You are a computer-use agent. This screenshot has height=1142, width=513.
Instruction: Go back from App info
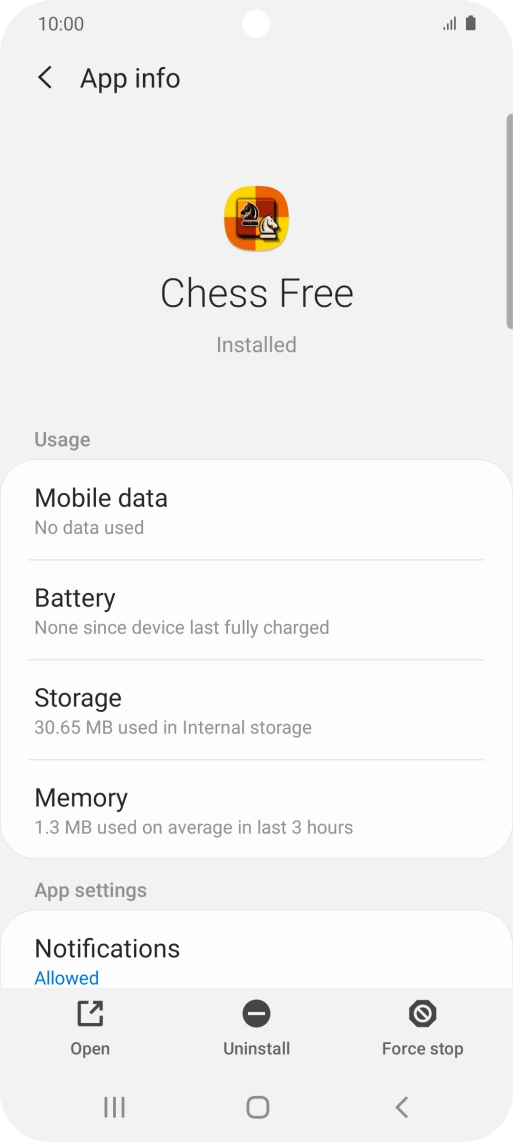(45, 78)
